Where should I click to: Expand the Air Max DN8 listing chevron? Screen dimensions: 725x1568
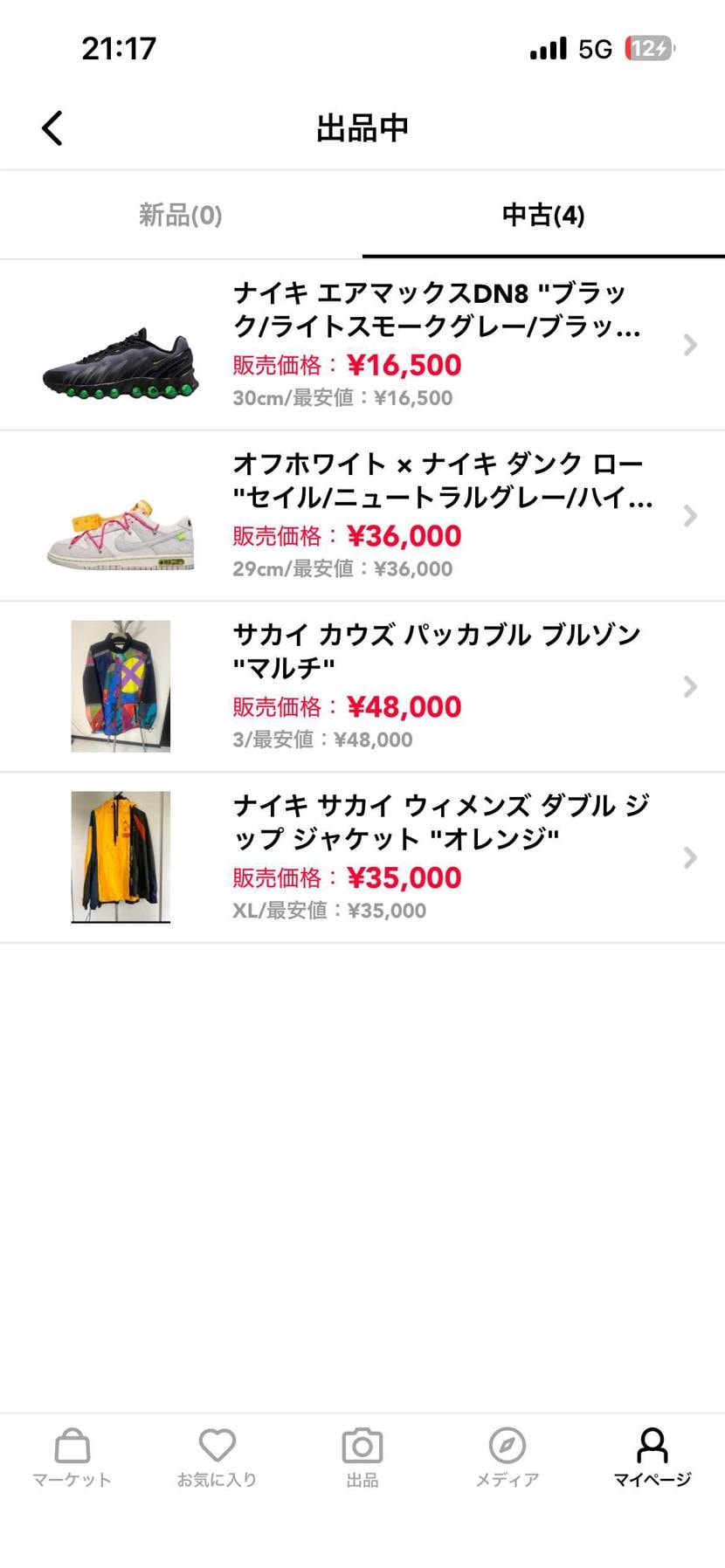[x=689, y=344]
